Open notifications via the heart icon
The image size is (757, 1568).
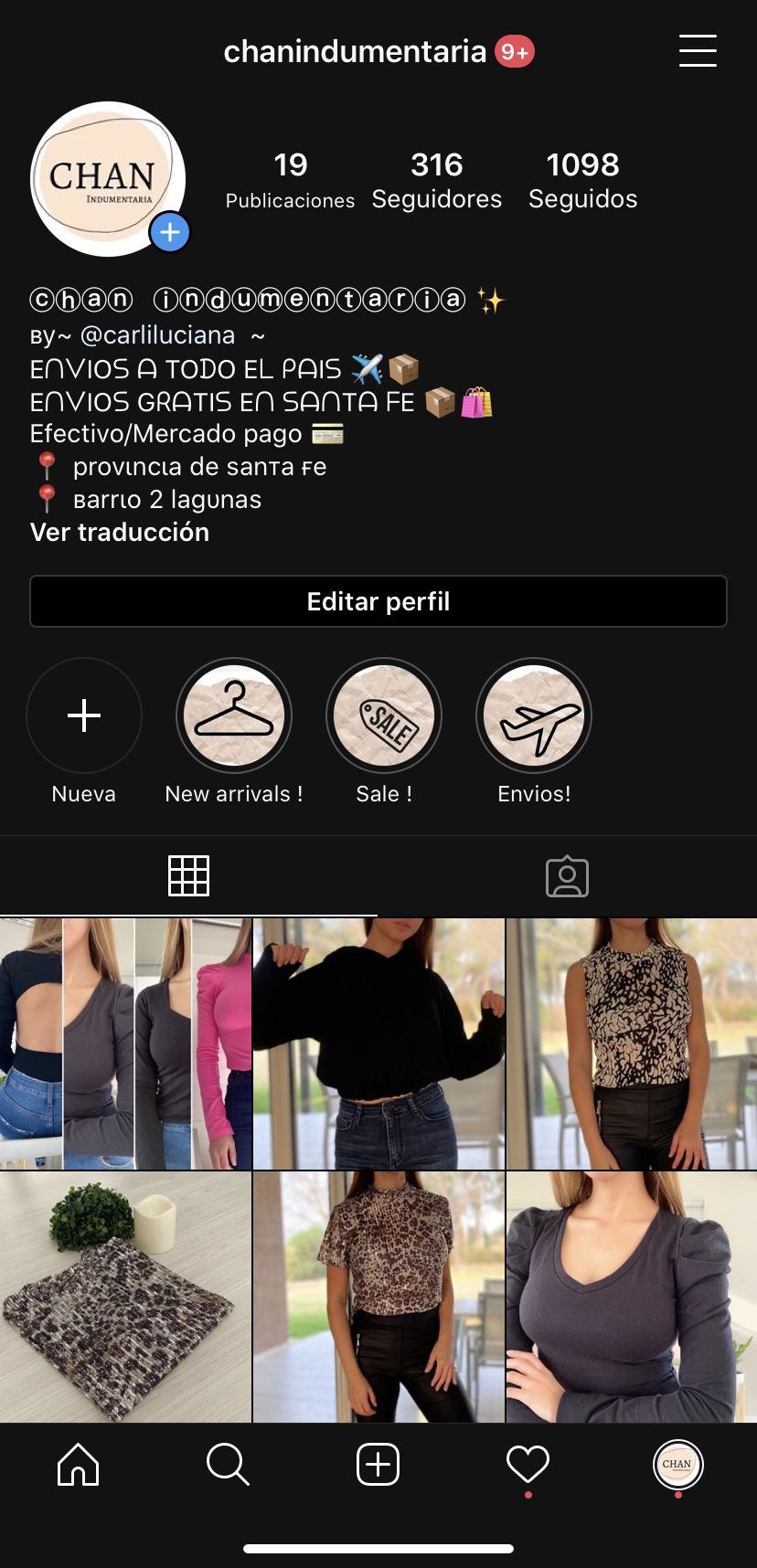[528, 1463]
